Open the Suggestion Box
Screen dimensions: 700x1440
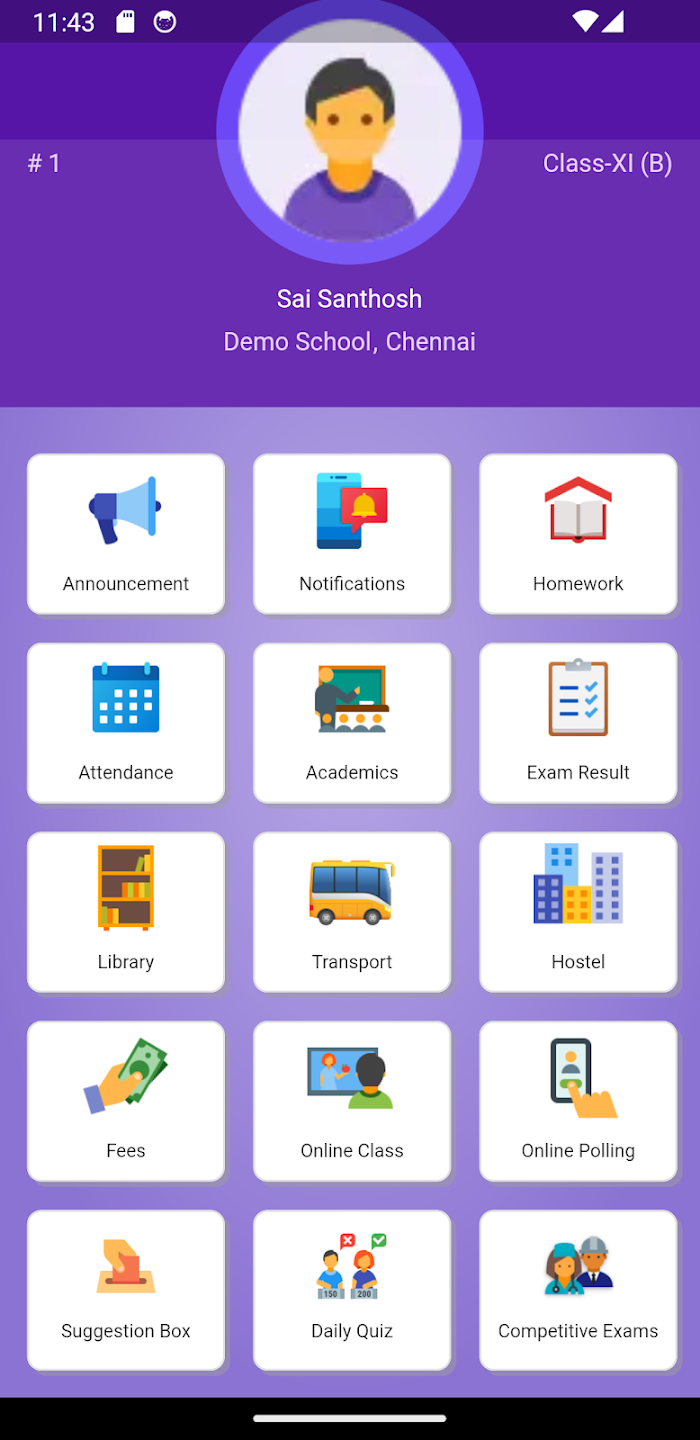[126, 1290]
